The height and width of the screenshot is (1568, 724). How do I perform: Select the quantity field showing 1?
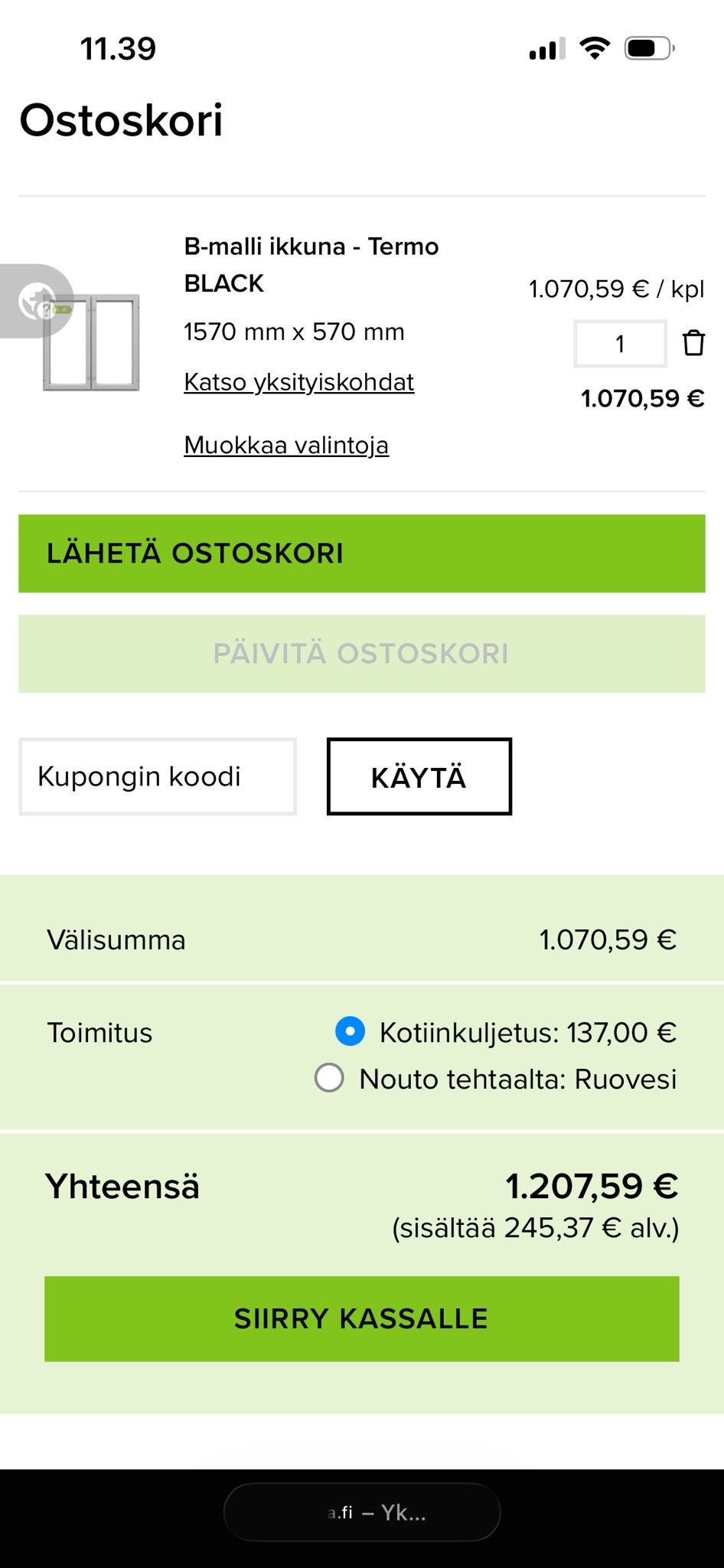coord(619,344)
